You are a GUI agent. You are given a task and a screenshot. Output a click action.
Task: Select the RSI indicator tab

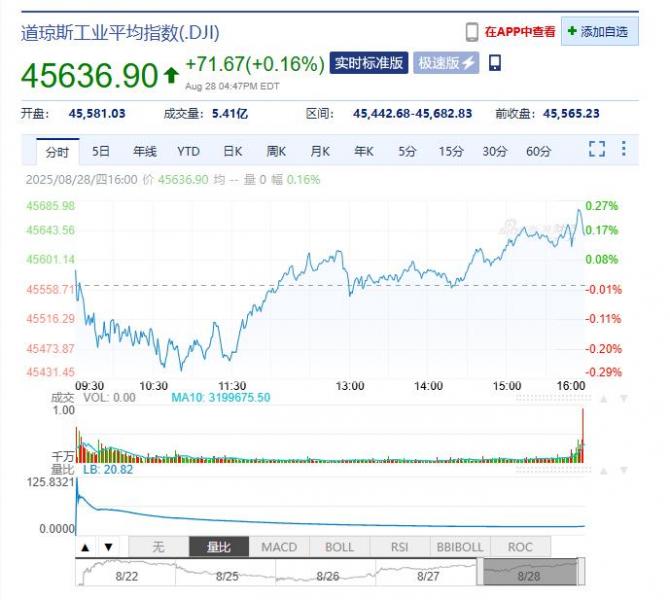[398, 547]
